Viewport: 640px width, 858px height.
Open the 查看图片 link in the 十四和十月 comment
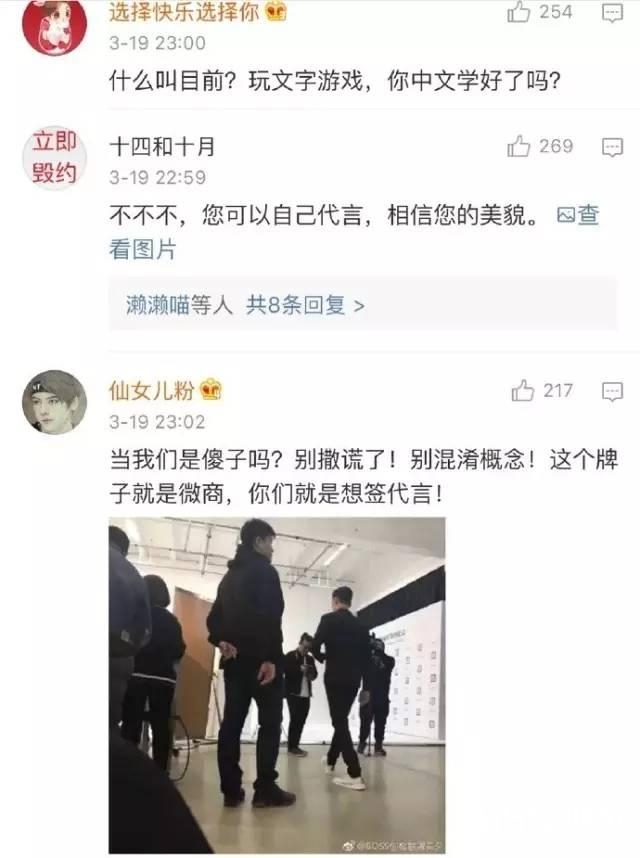578,216
